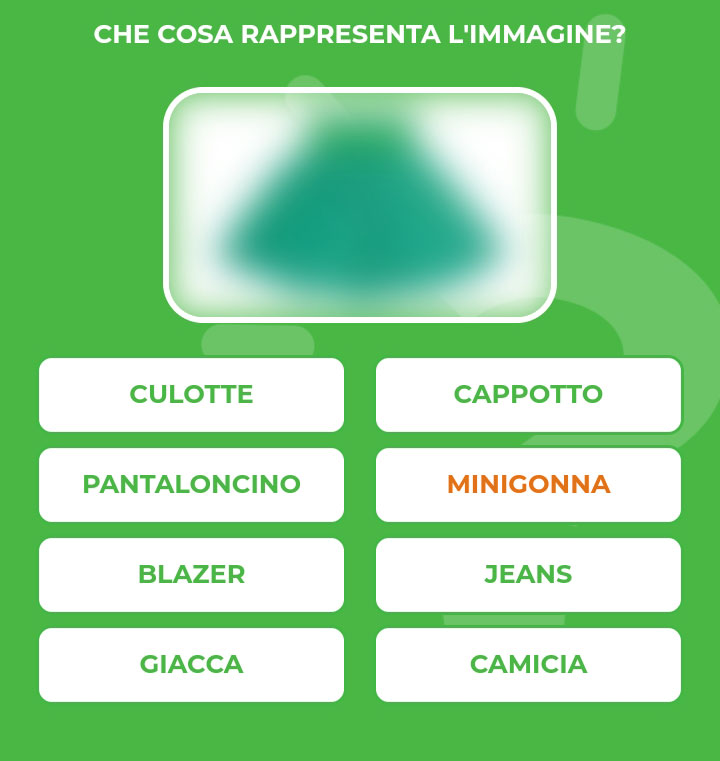The width and height of the screenshot is (720, 761).
Task: Pick CAMICIA as the answer
Action: (528, 665)
